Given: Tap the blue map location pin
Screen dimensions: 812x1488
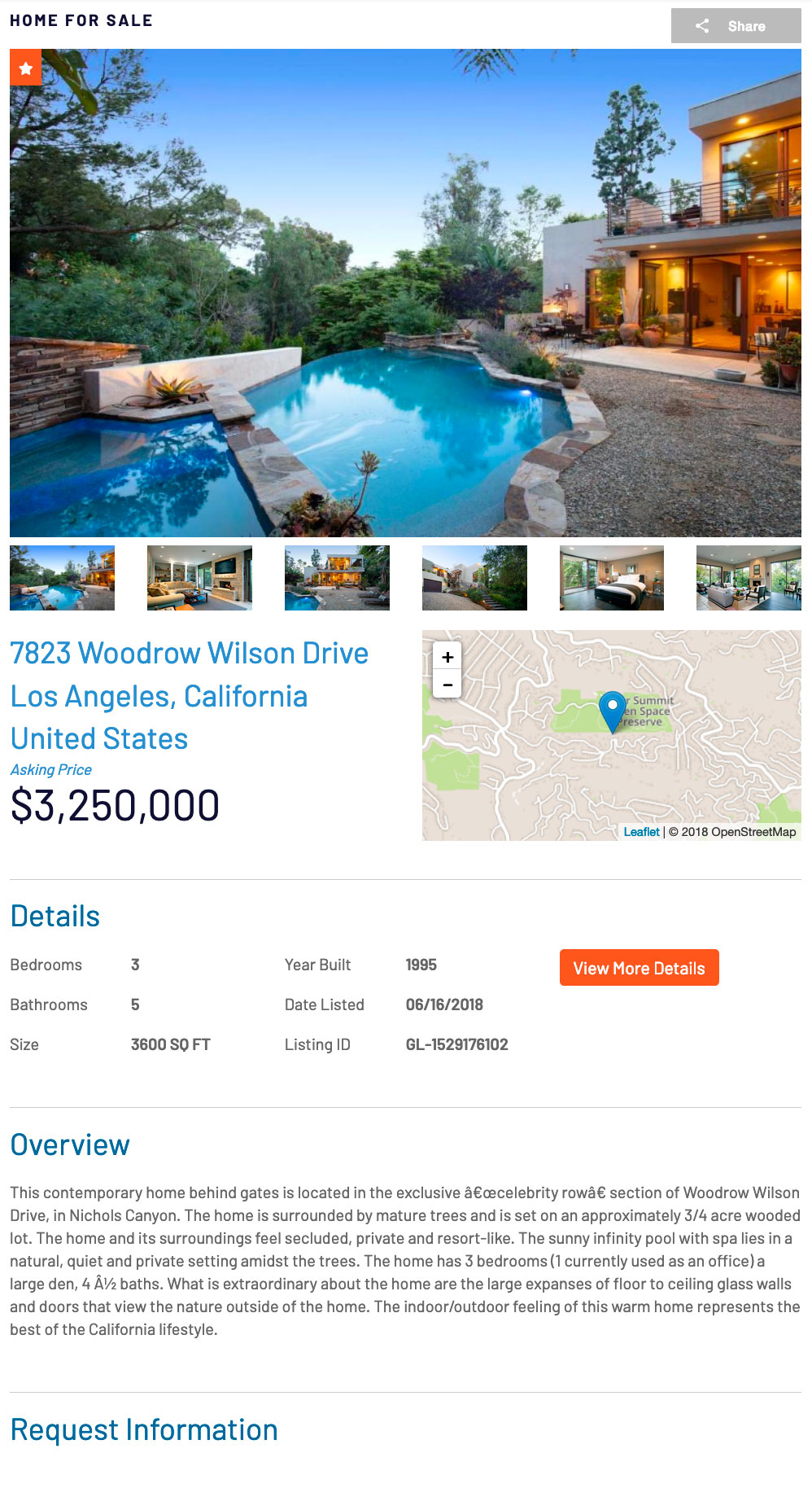Looking at the screenshot, I should point(613,710).
